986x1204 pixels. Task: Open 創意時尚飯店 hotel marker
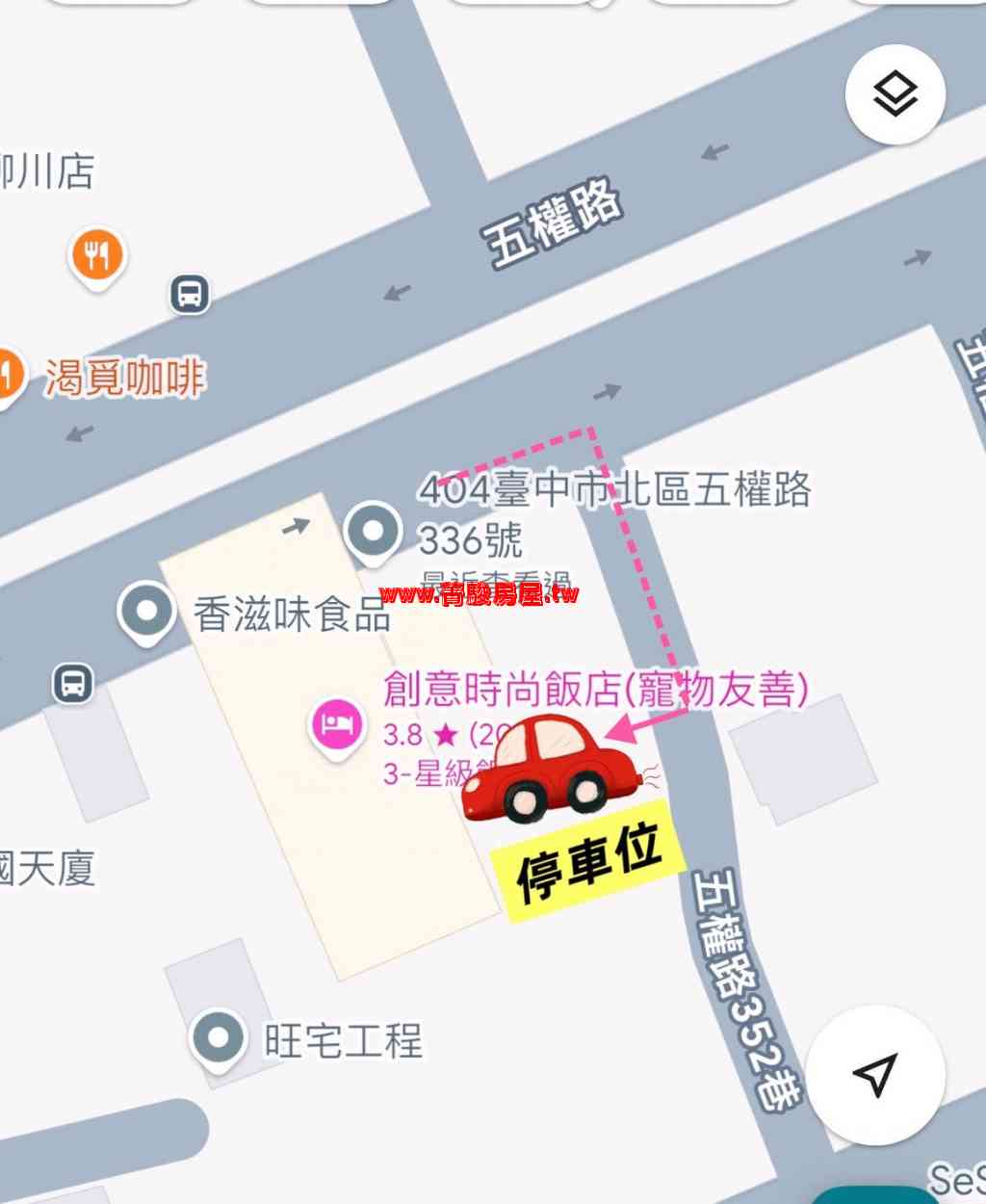click(336, 722)
